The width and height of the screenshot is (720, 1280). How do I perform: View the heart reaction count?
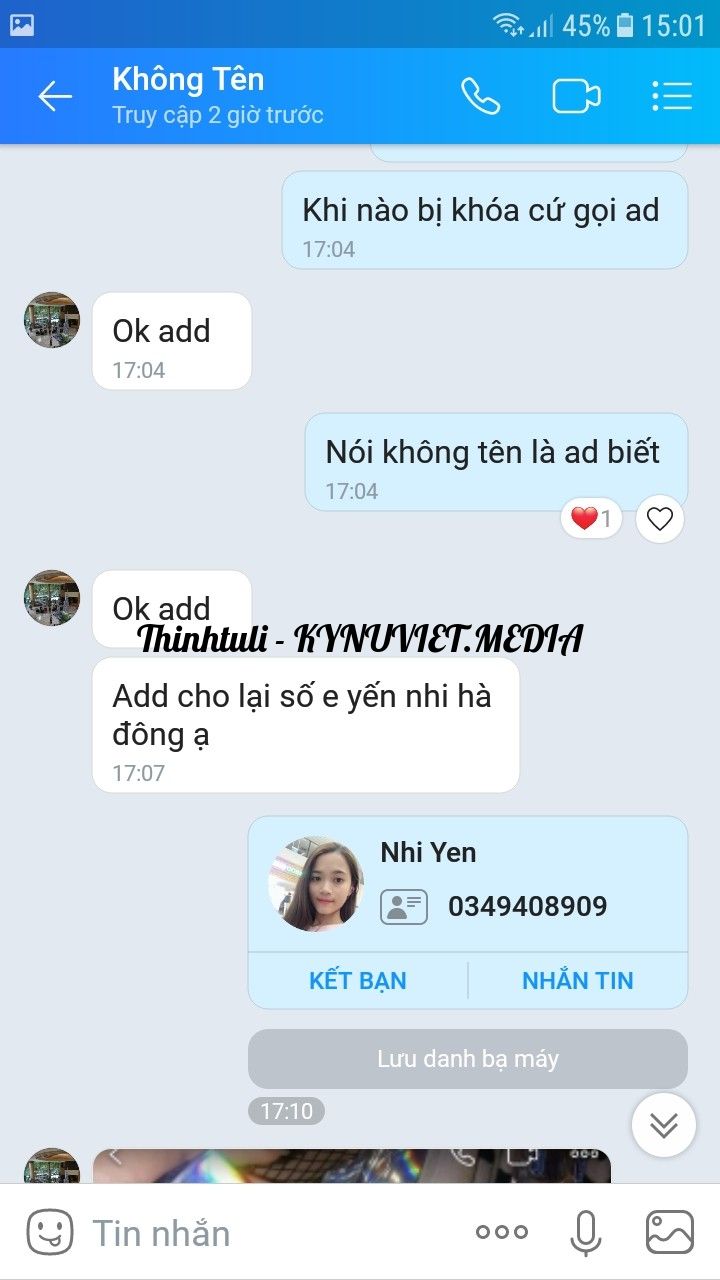click(x=591, y=519)
